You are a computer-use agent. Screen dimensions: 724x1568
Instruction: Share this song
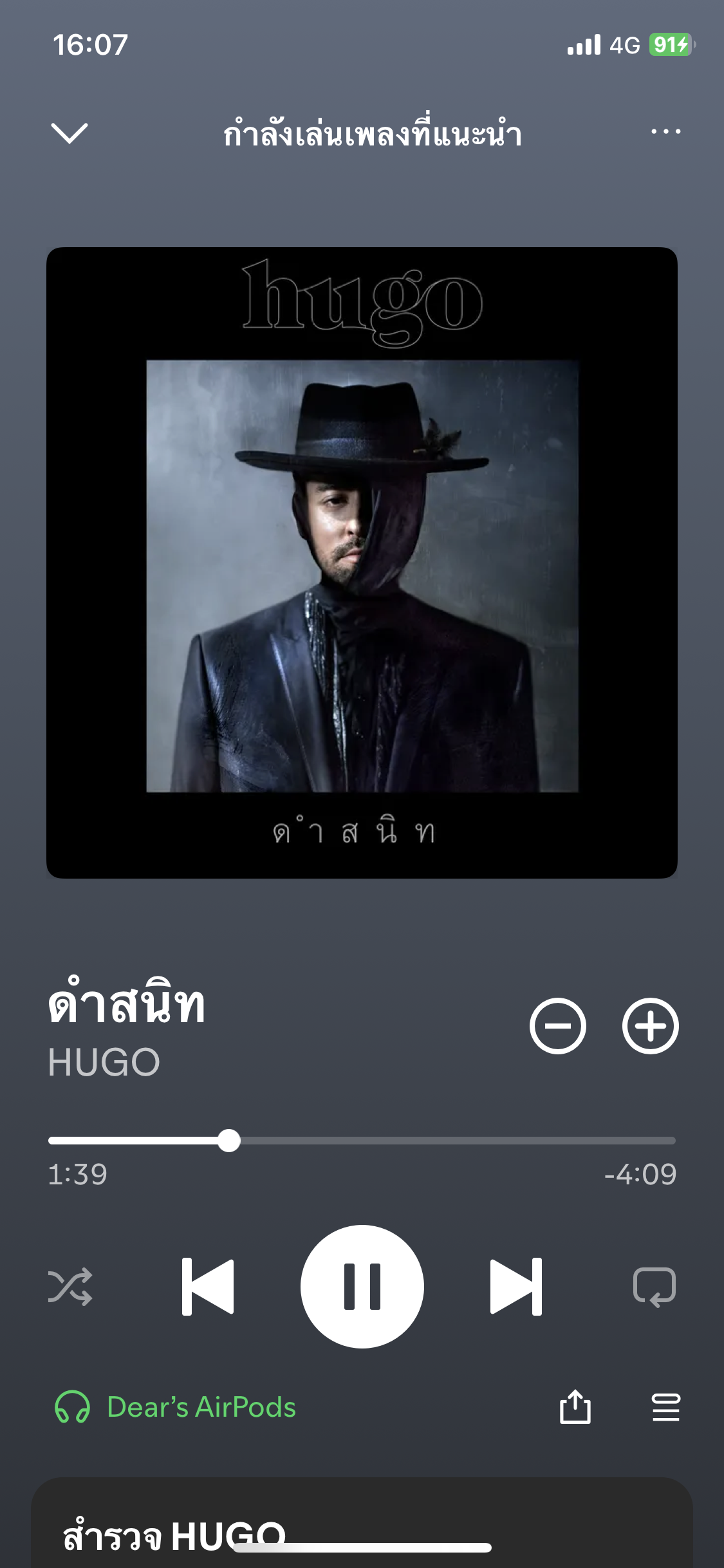[575, 1407]
